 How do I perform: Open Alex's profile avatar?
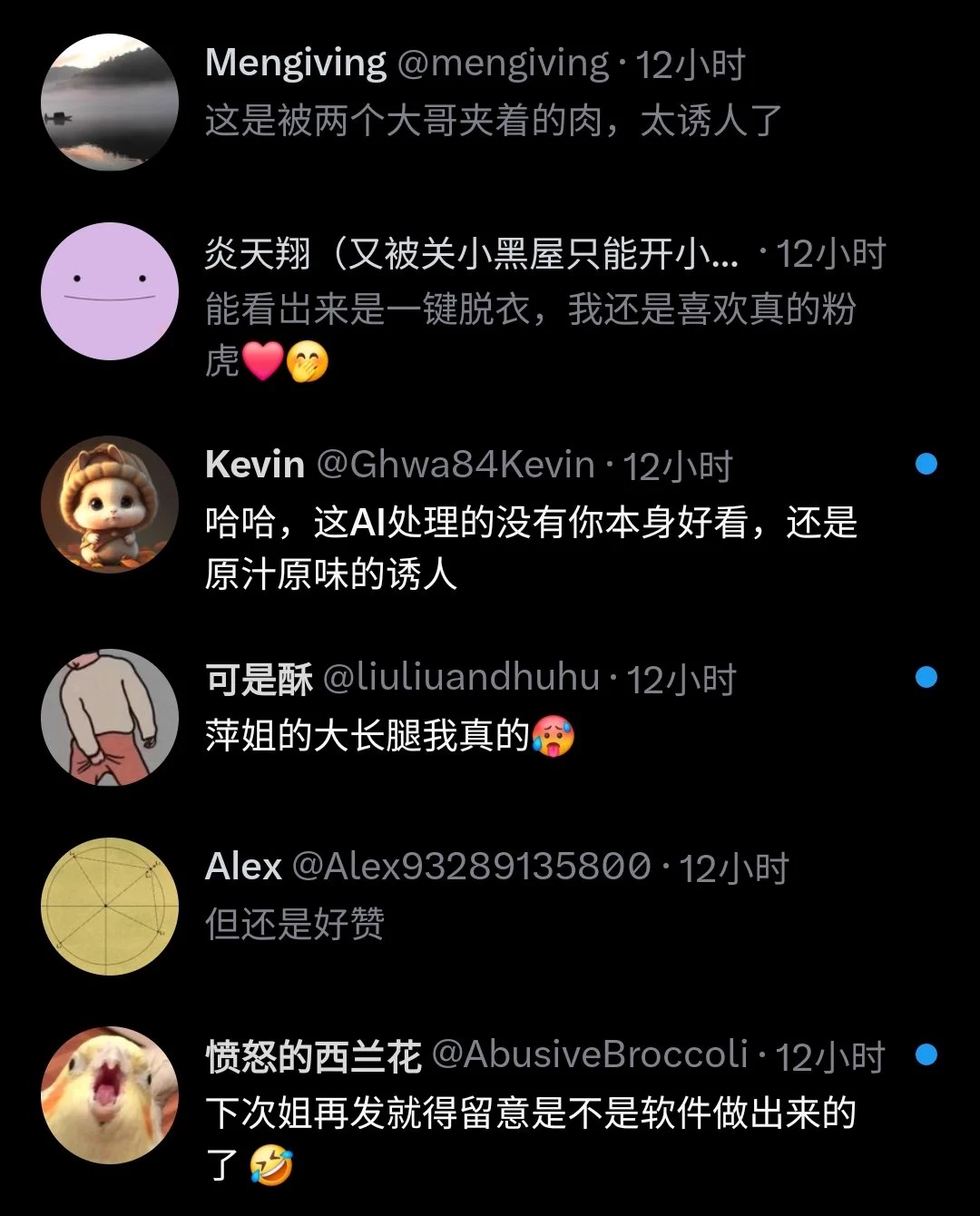click(110, 906)
